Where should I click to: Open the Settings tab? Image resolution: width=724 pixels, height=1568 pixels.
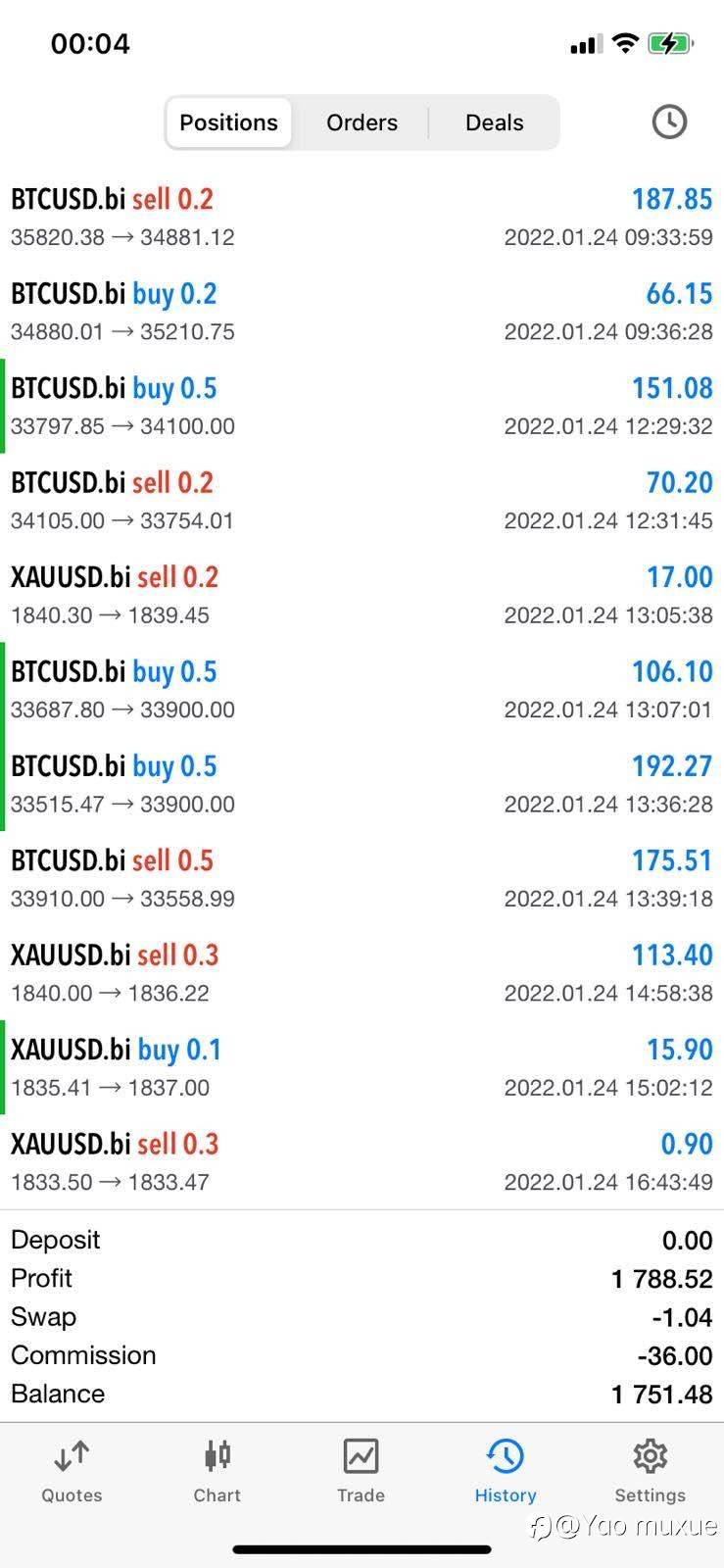click(x=650, y=1471)
